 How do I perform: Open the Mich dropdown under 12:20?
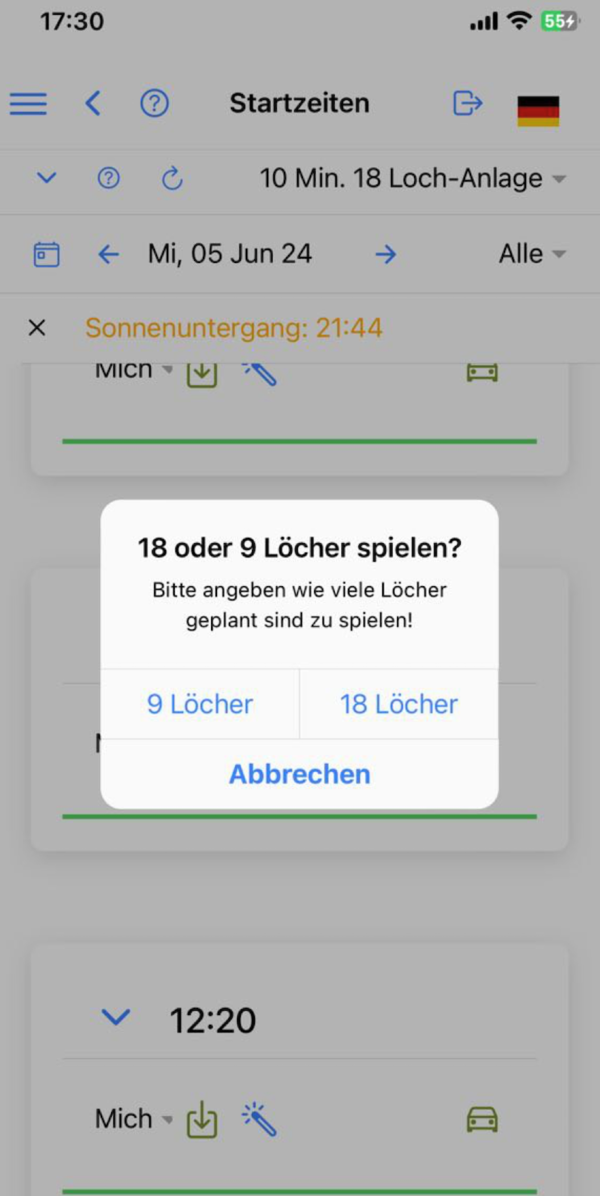tap(133, 1119)
